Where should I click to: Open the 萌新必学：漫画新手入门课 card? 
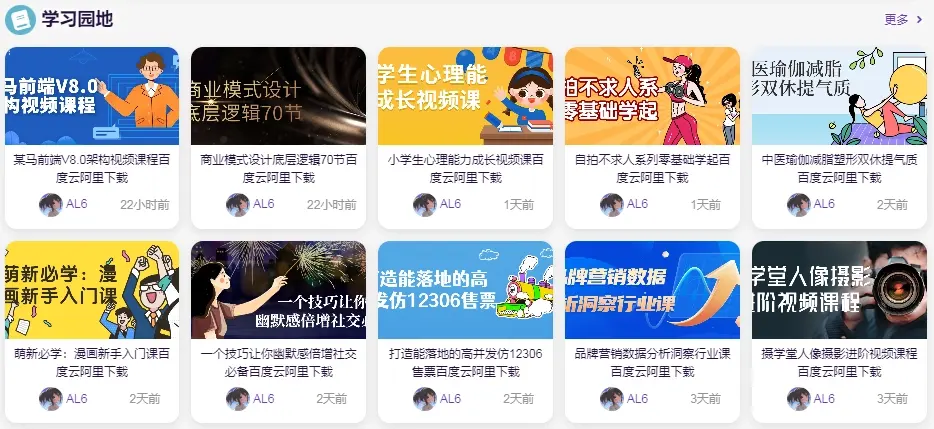tap(92, 362)
